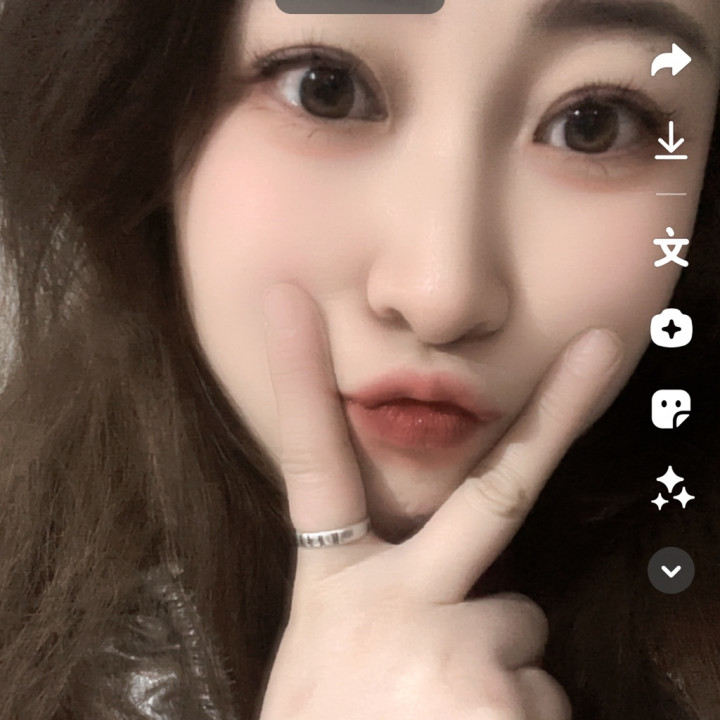The image size is (720, 720).
Task: Open the sparkle badge enhance tool
Action: point(671,328)
